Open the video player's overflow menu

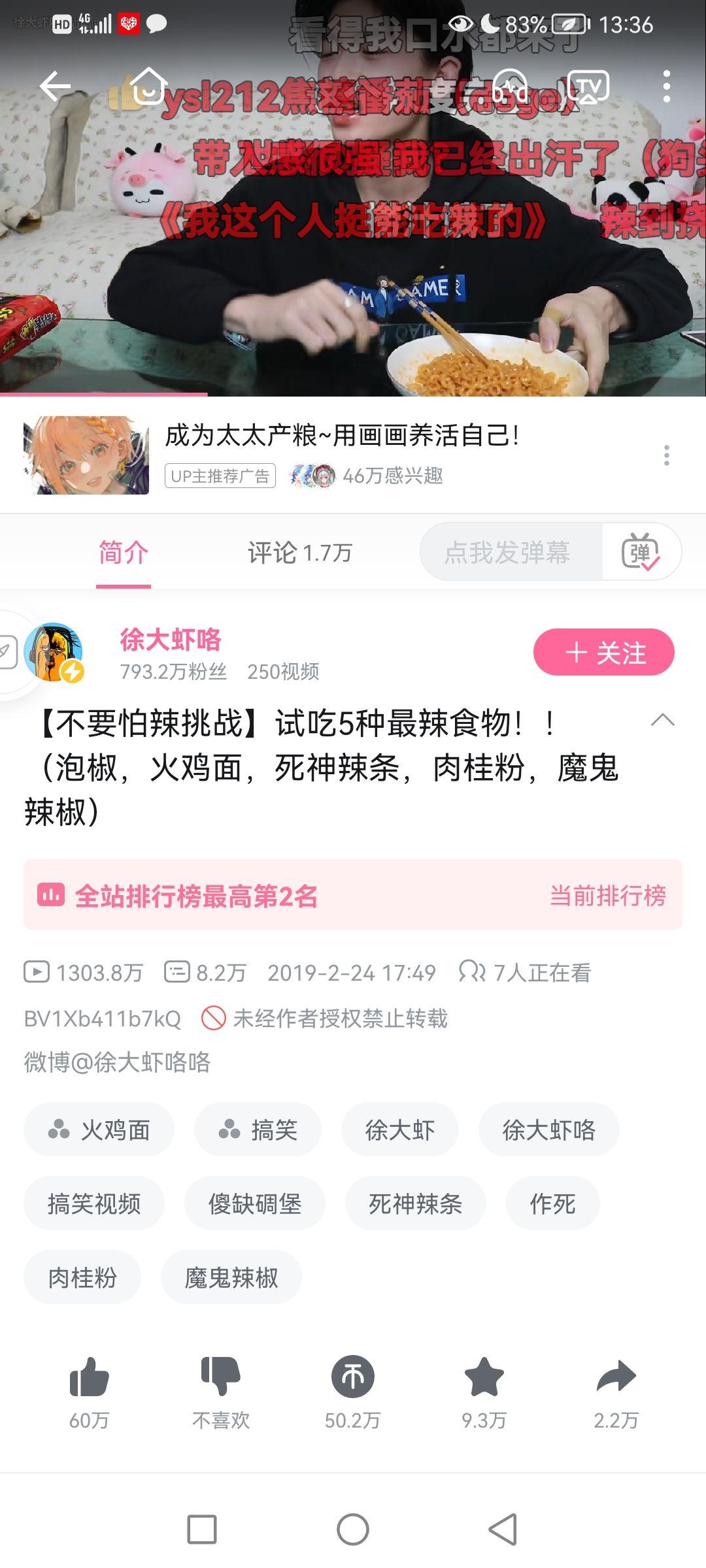(666, 86)
